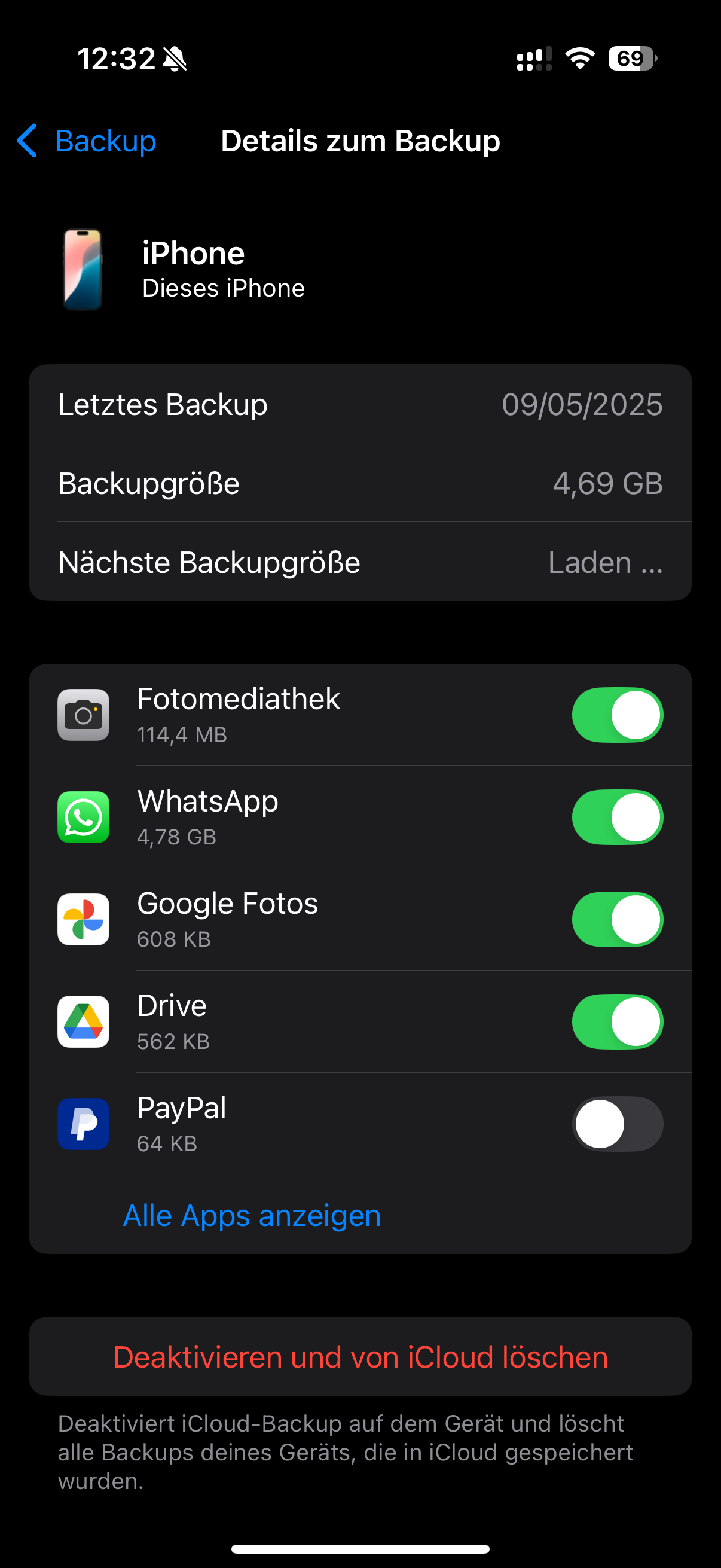Turn off WhatsApp backup
This screenshot has width=721, height=1568.
click(x=617, y=817)
